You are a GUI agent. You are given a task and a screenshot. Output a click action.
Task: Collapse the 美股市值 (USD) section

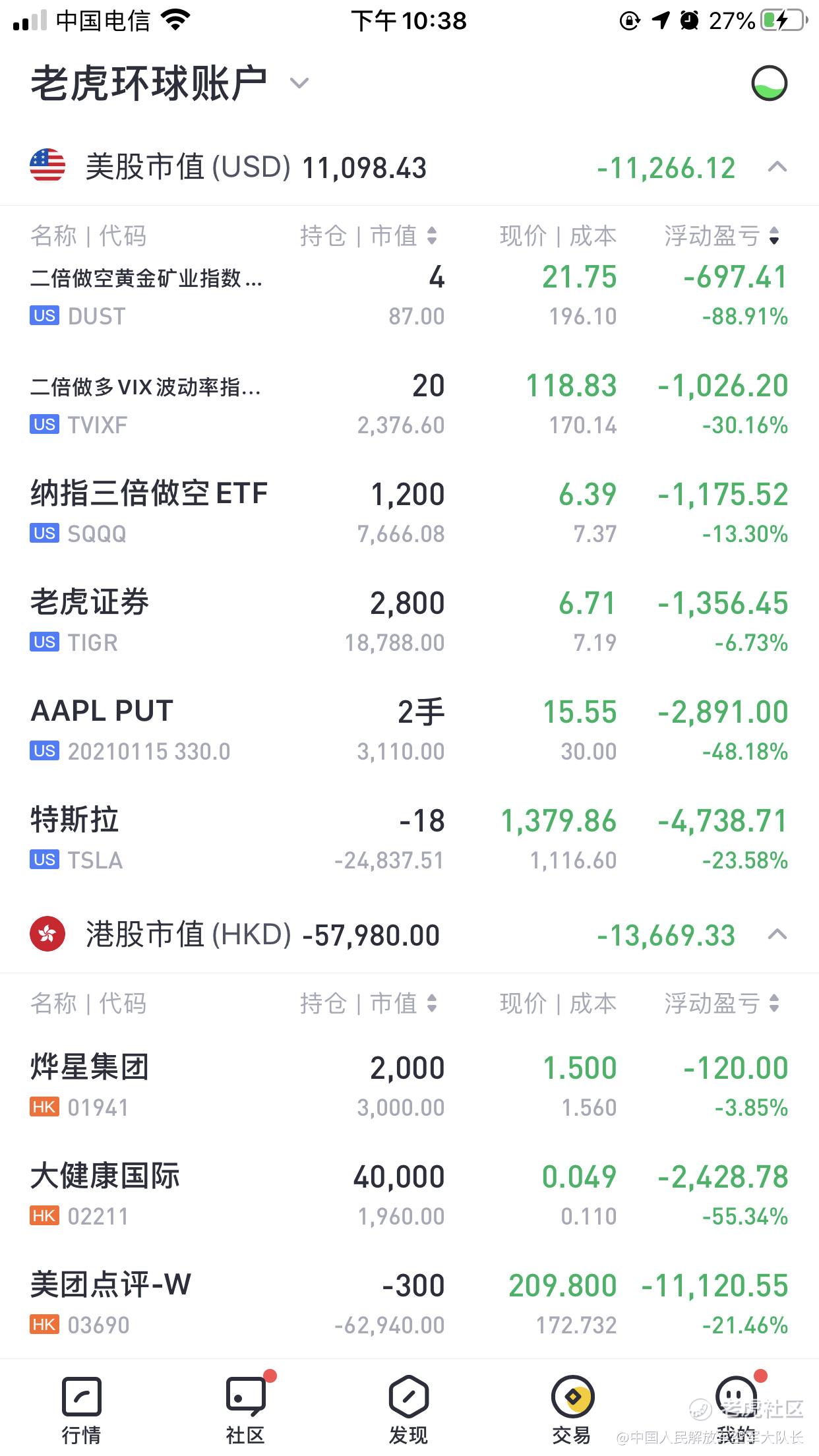(777, 167)
